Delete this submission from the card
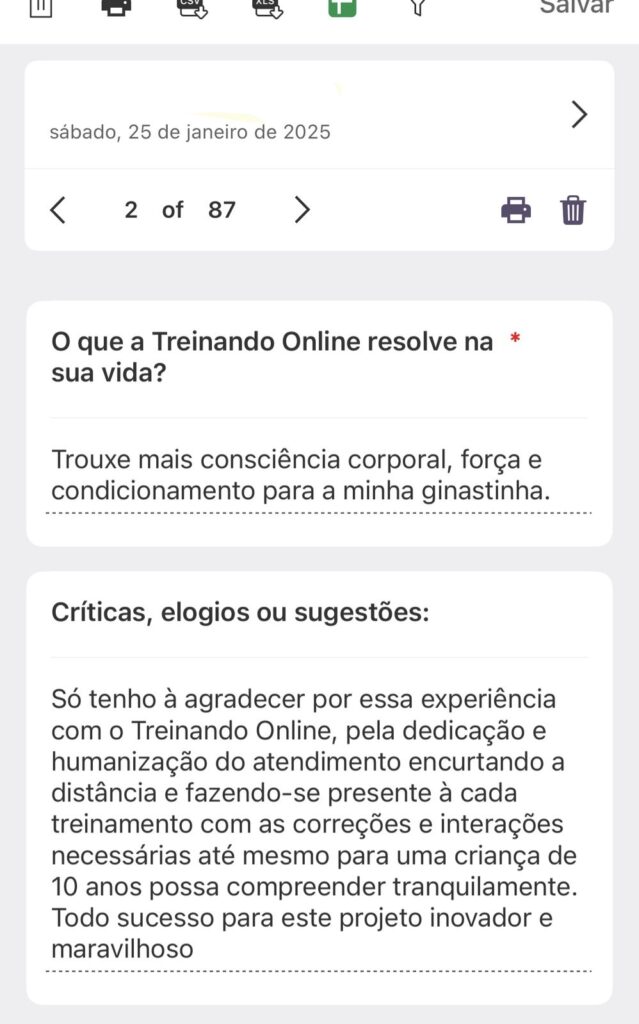 (573, 210)
